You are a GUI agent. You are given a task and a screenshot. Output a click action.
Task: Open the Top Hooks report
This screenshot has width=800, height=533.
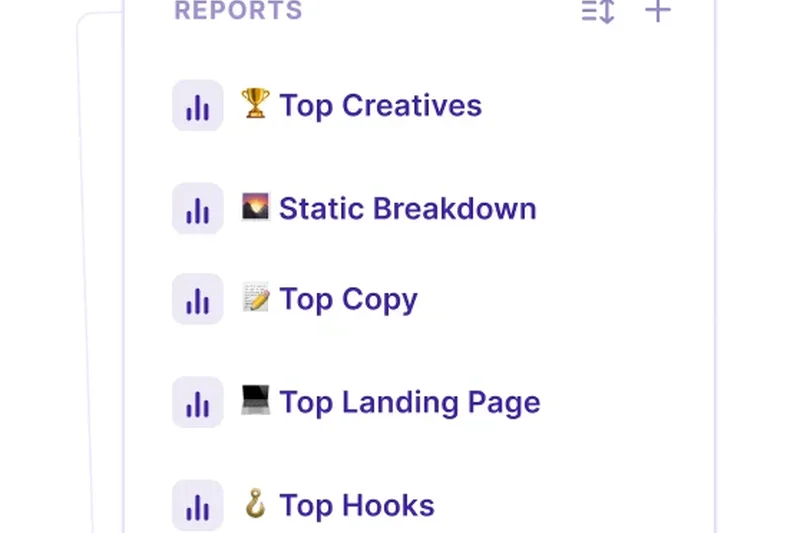[x=356, y=505]
